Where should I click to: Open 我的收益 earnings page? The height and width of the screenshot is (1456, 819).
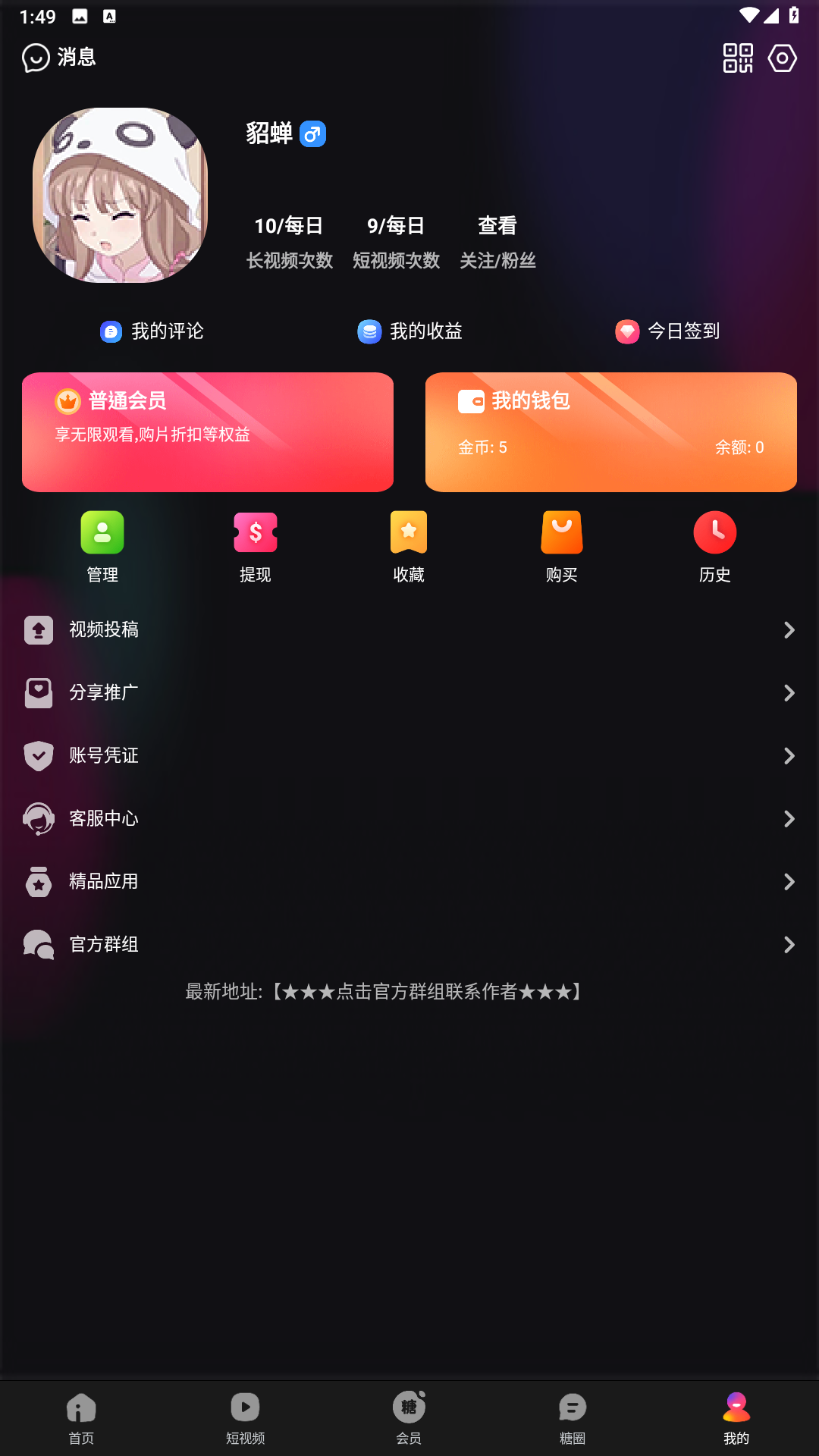409,331
